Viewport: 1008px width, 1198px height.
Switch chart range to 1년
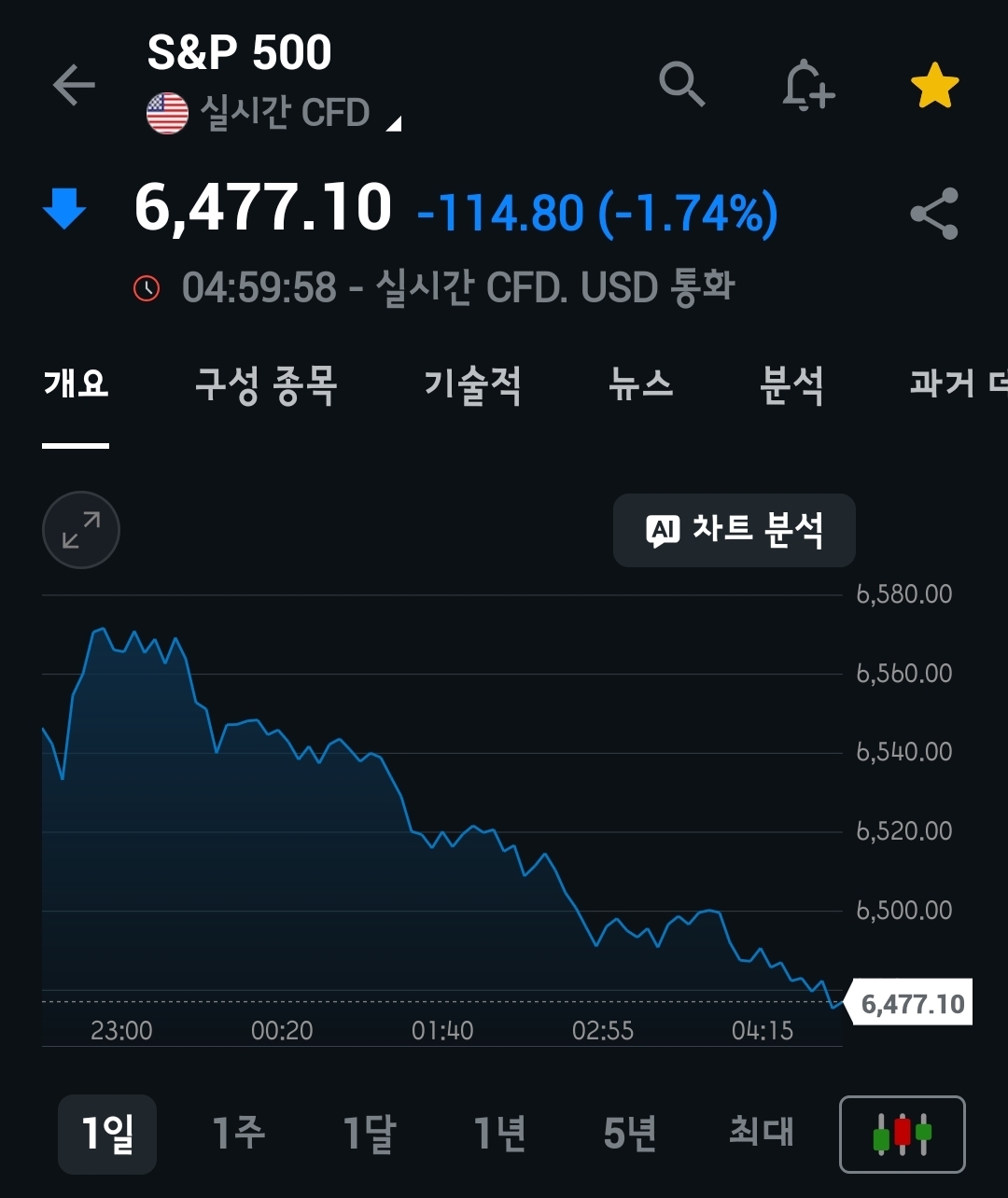pyautogui.click(x=500, y=1134)
